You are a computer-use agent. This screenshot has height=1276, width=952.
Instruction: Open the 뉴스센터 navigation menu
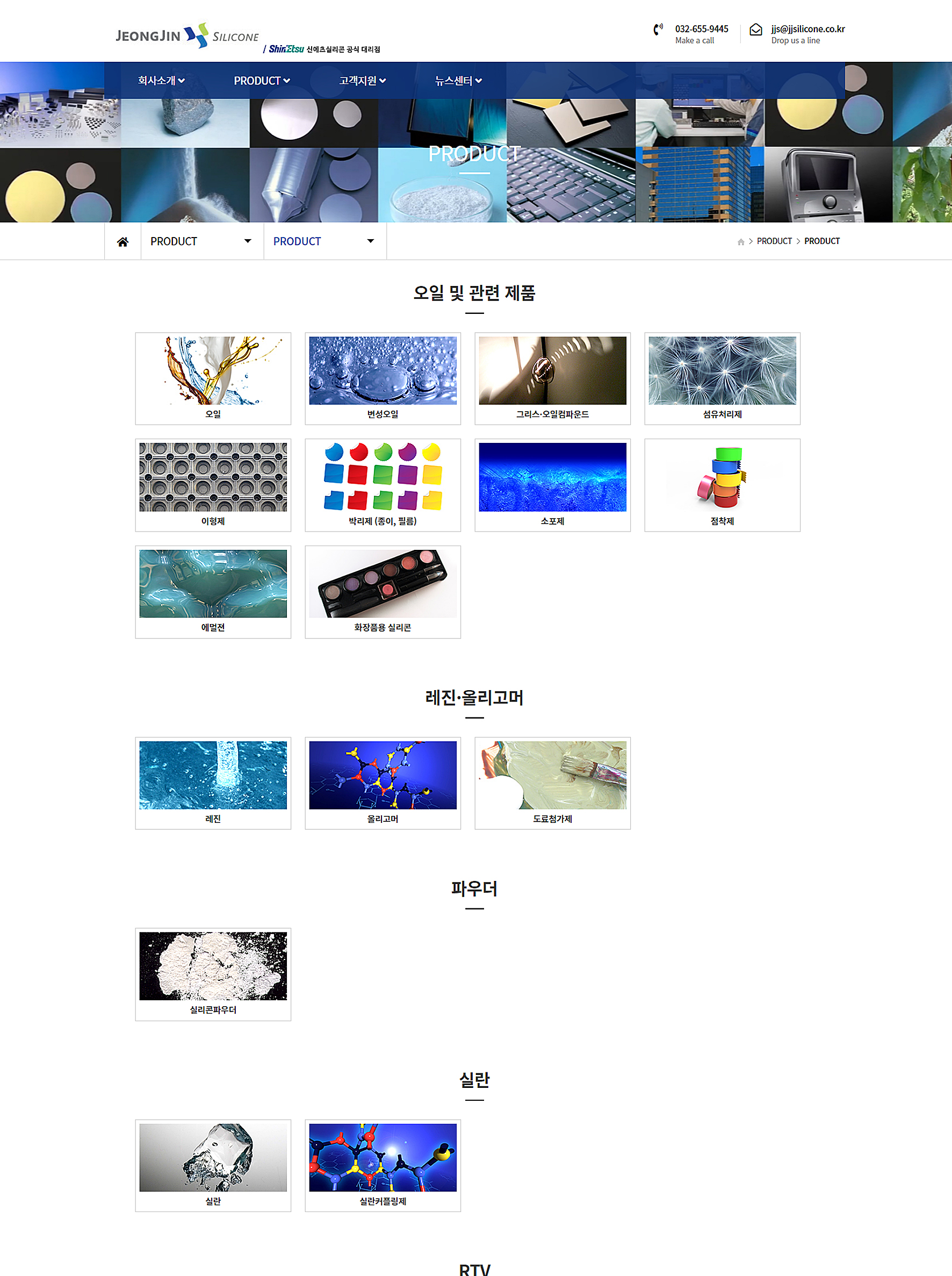[x=458, y=81]
